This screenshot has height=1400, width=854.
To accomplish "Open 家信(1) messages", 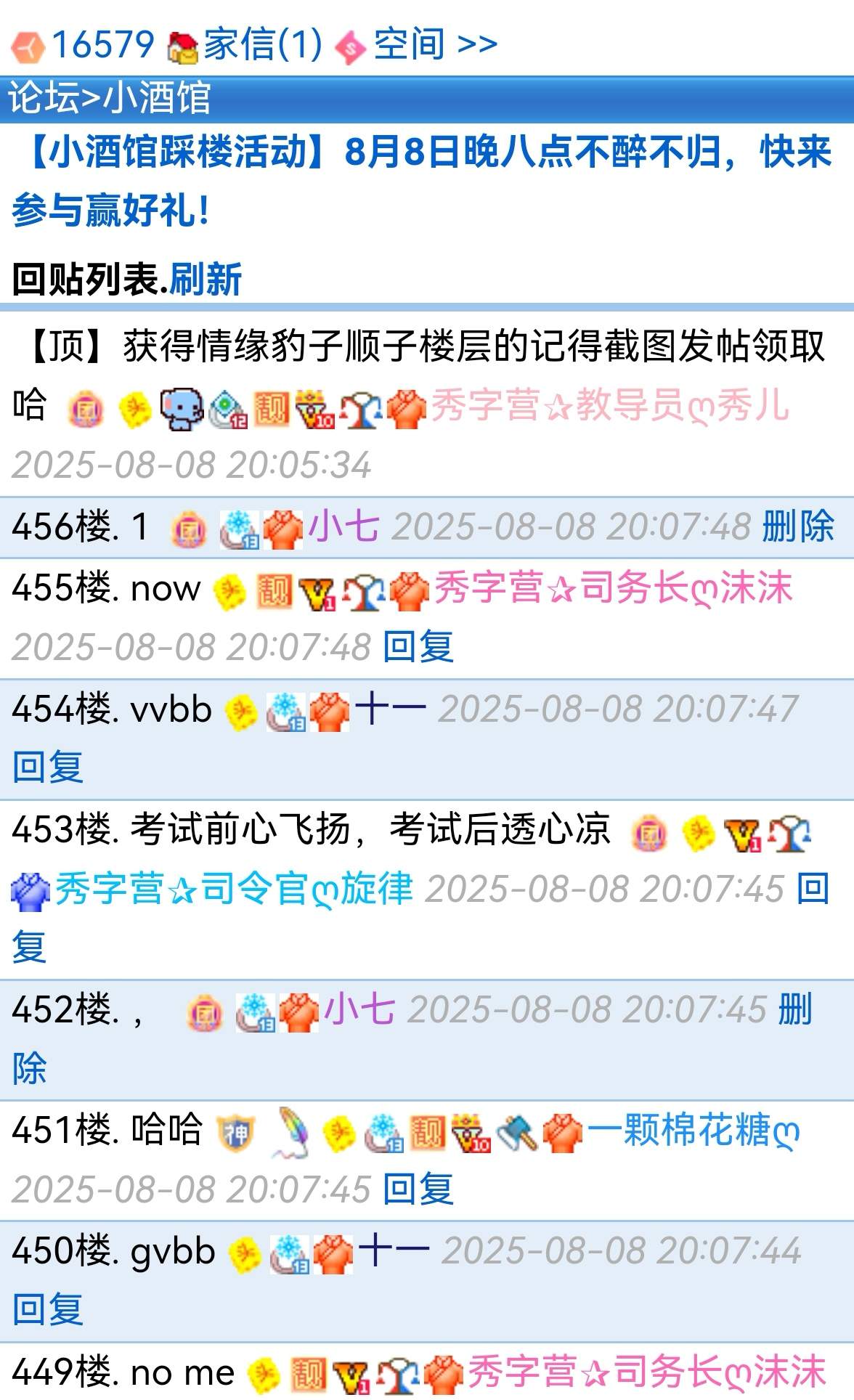I will coord(261,44).
